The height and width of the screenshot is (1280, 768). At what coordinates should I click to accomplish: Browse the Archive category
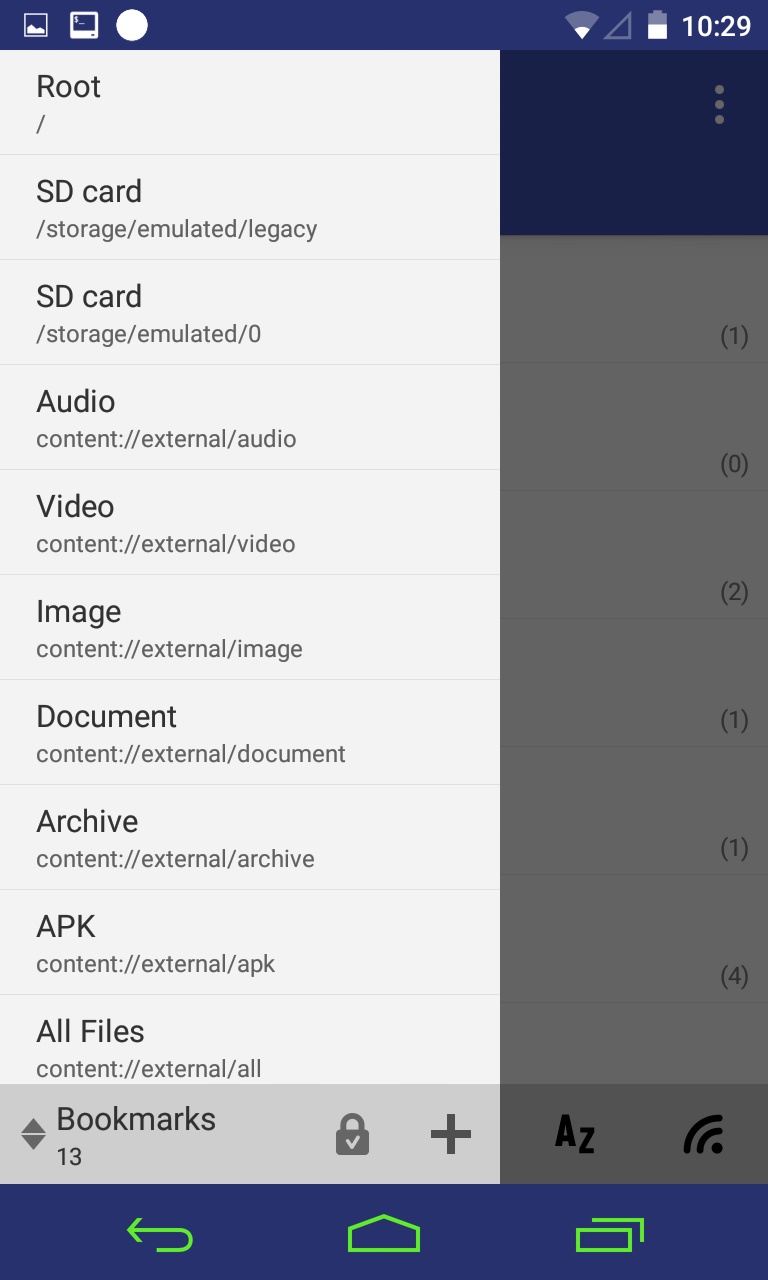pyautogui.click(x=250, y=837)
